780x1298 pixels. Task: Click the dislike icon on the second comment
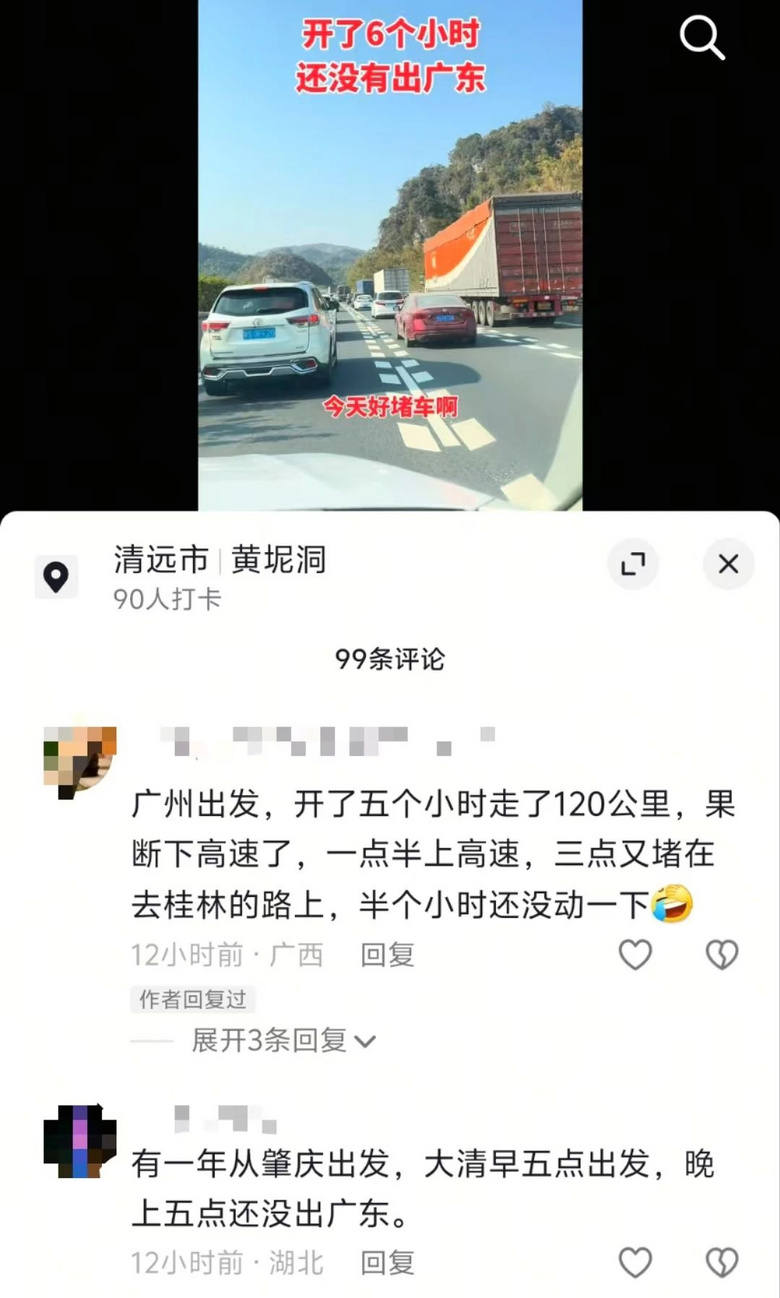(x=722, y=1263)
